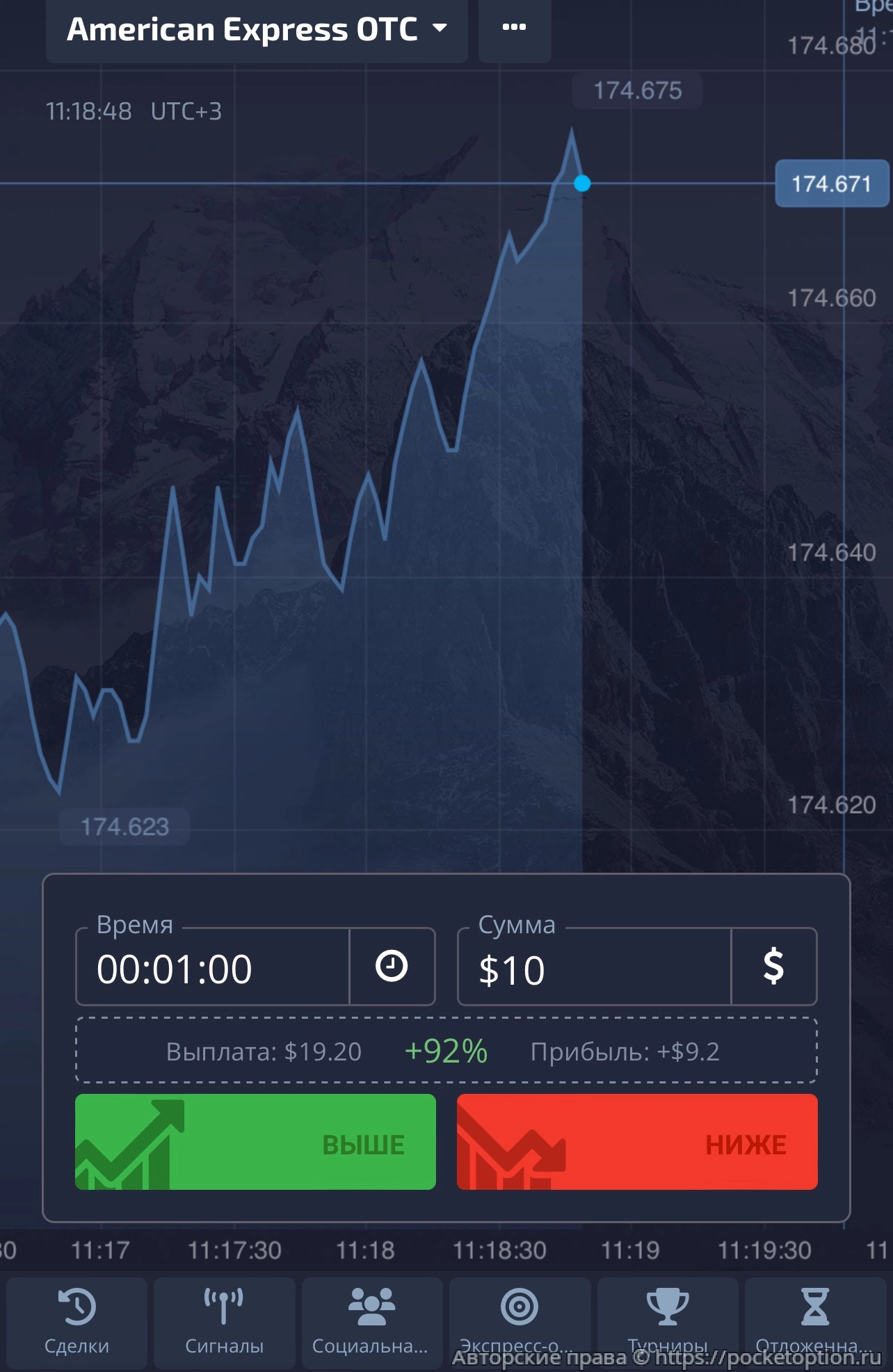Image resolution: width=893 pixels, height=1372 pixels.
Task: Open the three-dots chart options menu
Action: coord(514,28)
